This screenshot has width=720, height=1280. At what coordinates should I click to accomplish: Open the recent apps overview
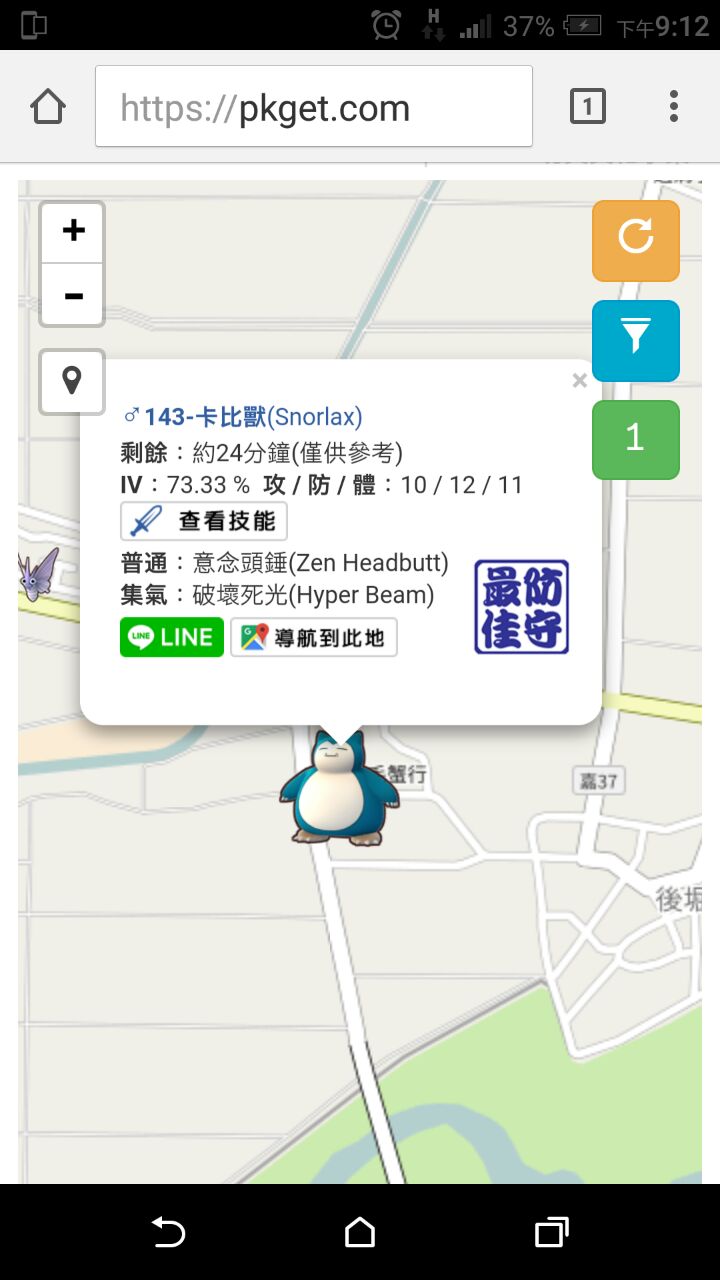click(x=551, y=1232)
